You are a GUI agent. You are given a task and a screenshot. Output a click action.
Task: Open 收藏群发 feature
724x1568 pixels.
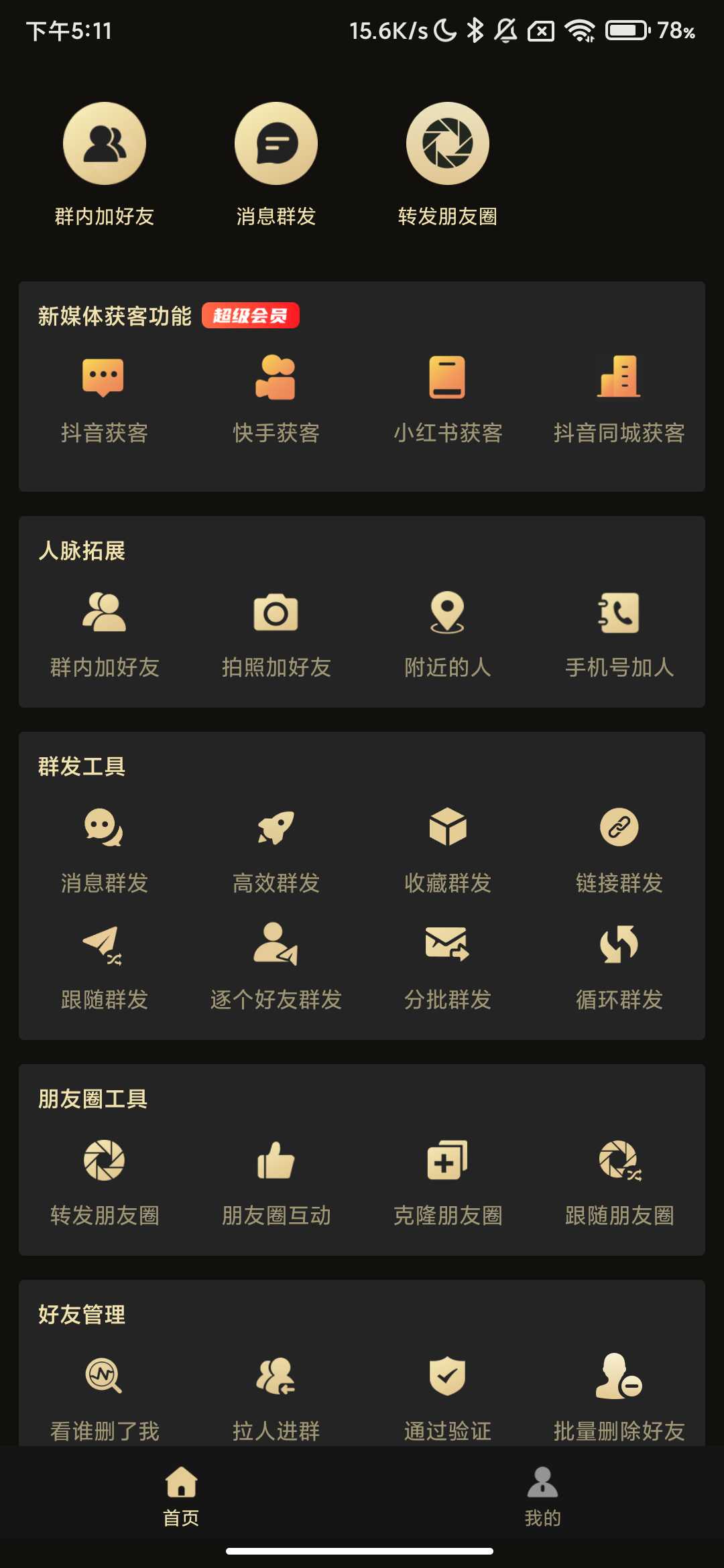point(448,848)
